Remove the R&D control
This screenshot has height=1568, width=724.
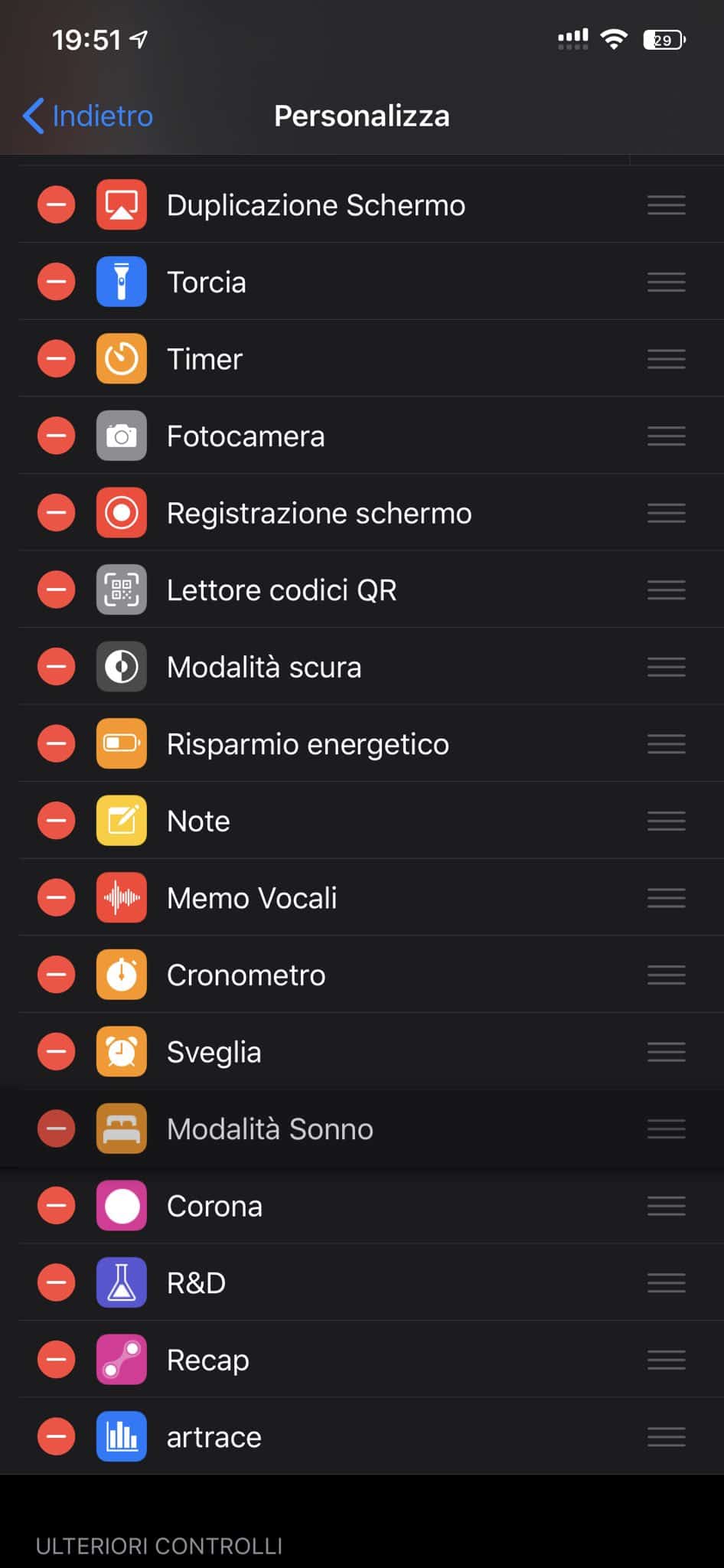pos(57,1282)
